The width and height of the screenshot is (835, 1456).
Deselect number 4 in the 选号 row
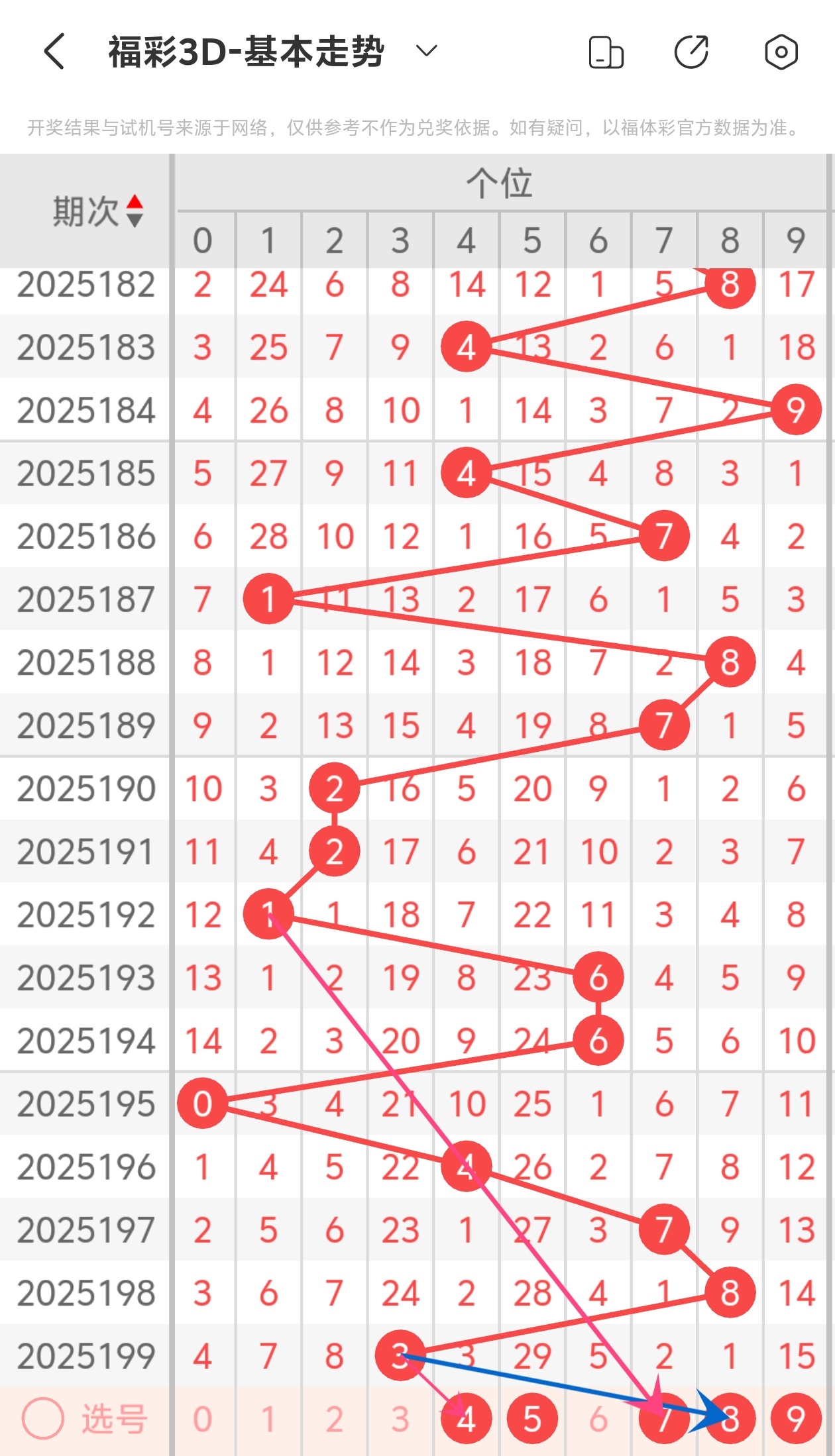point(467,1419)
